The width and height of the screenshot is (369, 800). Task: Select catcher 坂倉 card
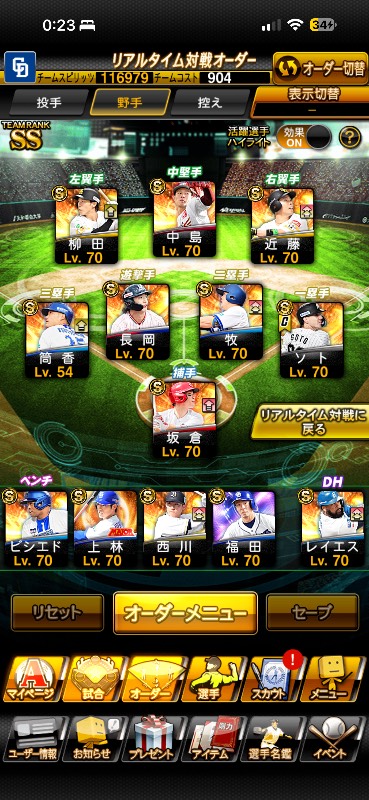pos(184,419)
